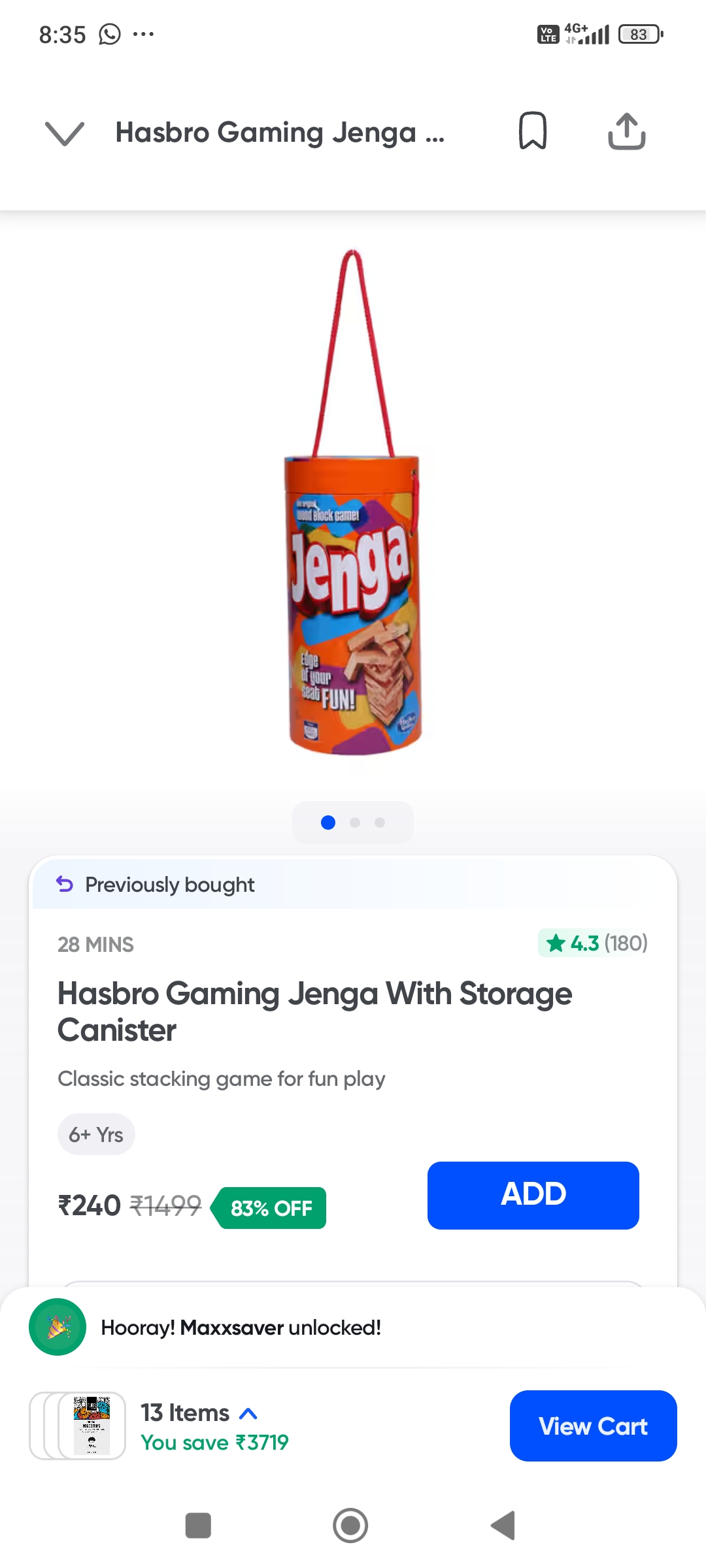Open the Jenga canister product image
This screenshot has width=706, height=1568.
(354, 503)
